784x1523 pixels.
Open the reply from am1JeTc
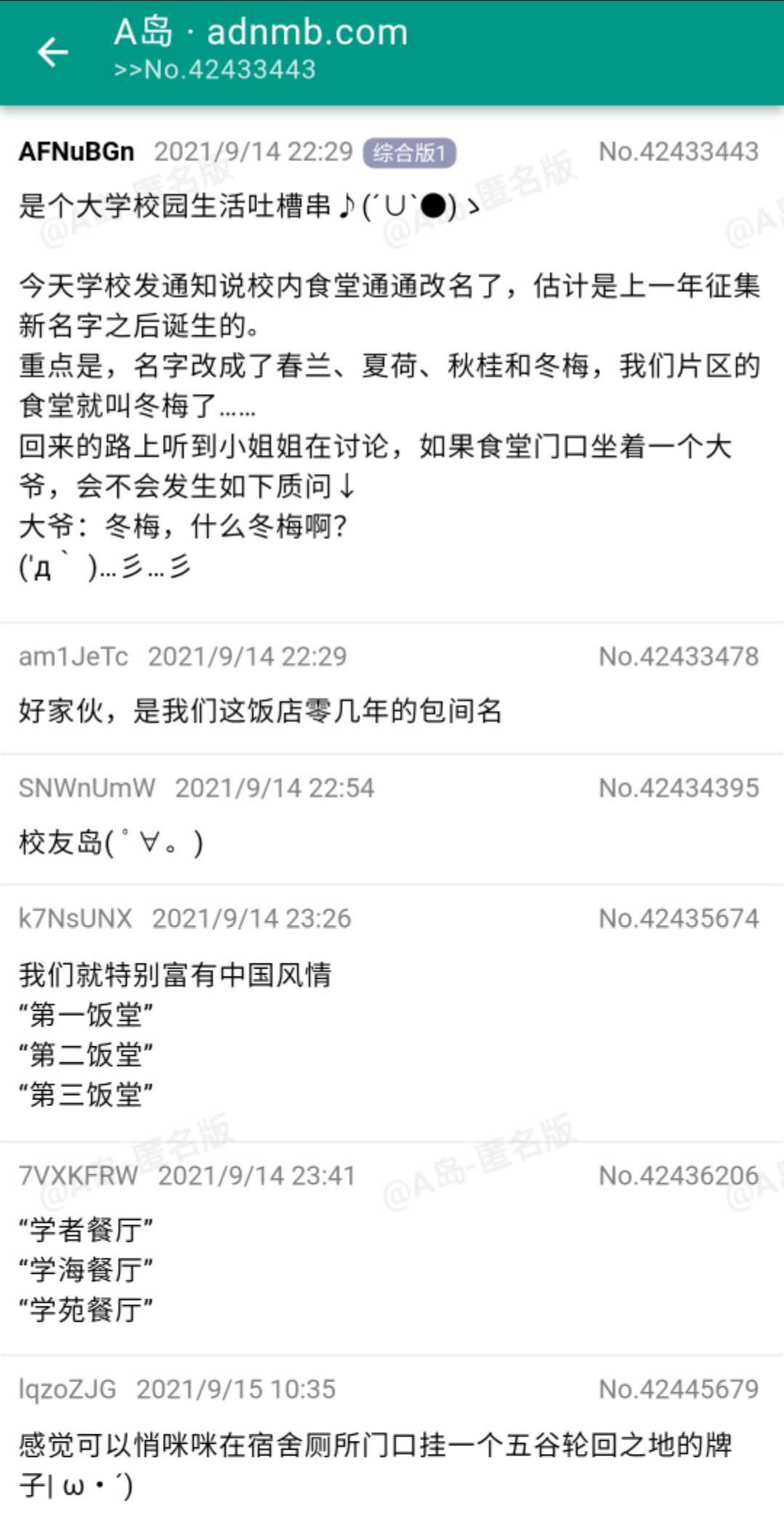pos(260,710)
